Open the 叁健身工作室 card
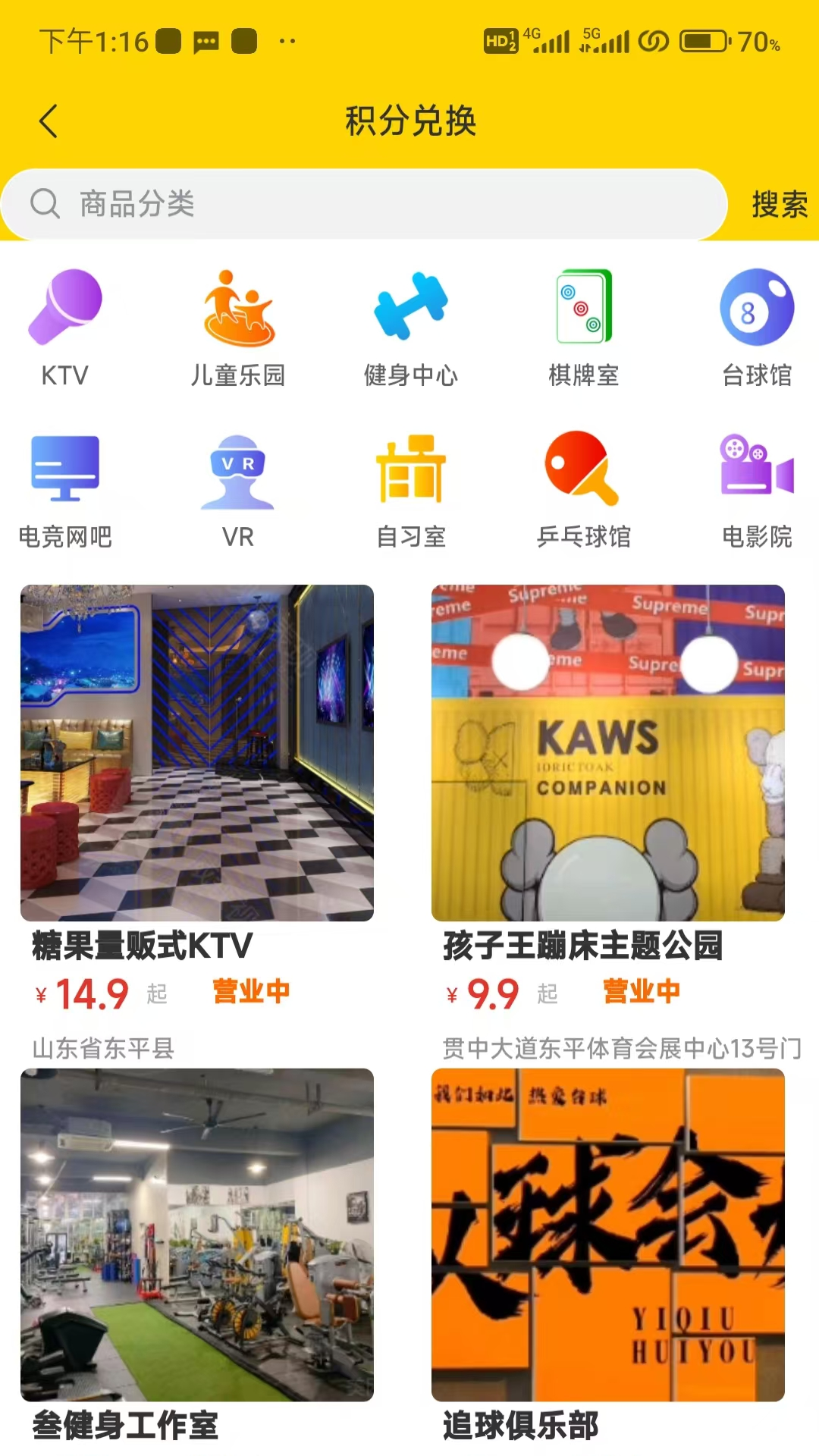 [197, 1235]
